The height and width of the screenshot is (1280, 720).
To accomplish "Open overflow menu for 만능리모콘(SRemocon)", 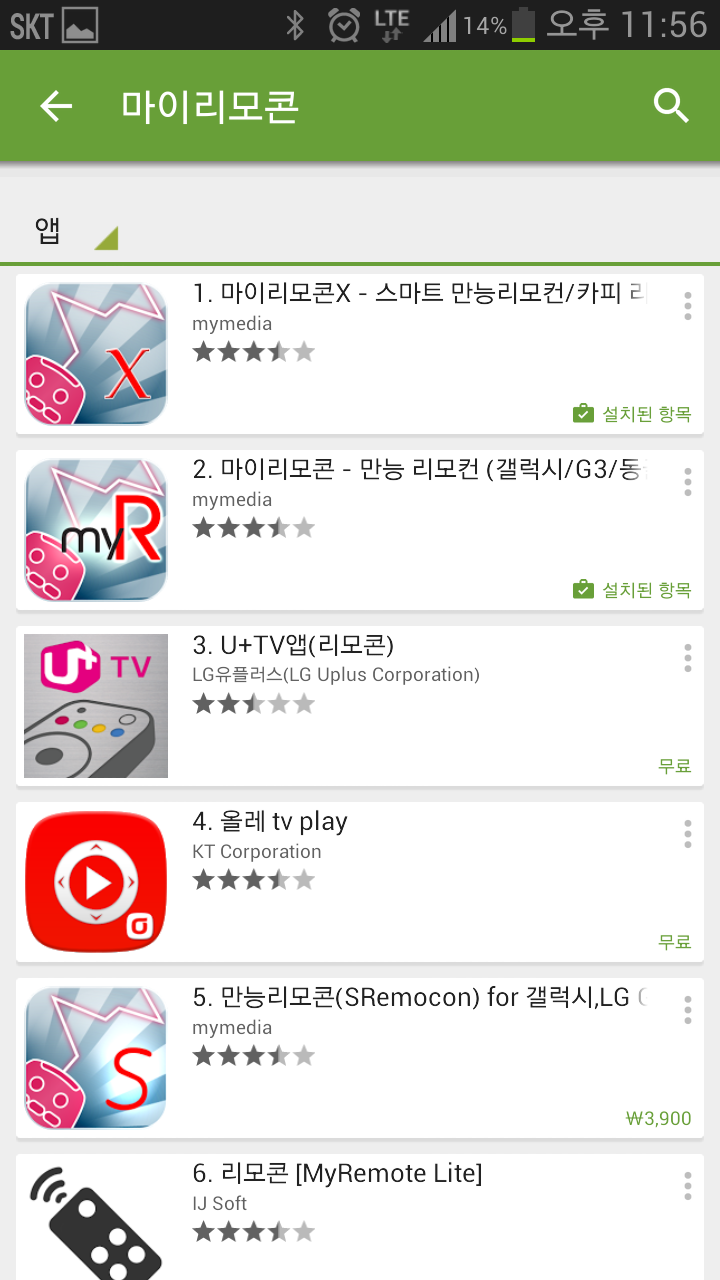I will point(687,1010).
